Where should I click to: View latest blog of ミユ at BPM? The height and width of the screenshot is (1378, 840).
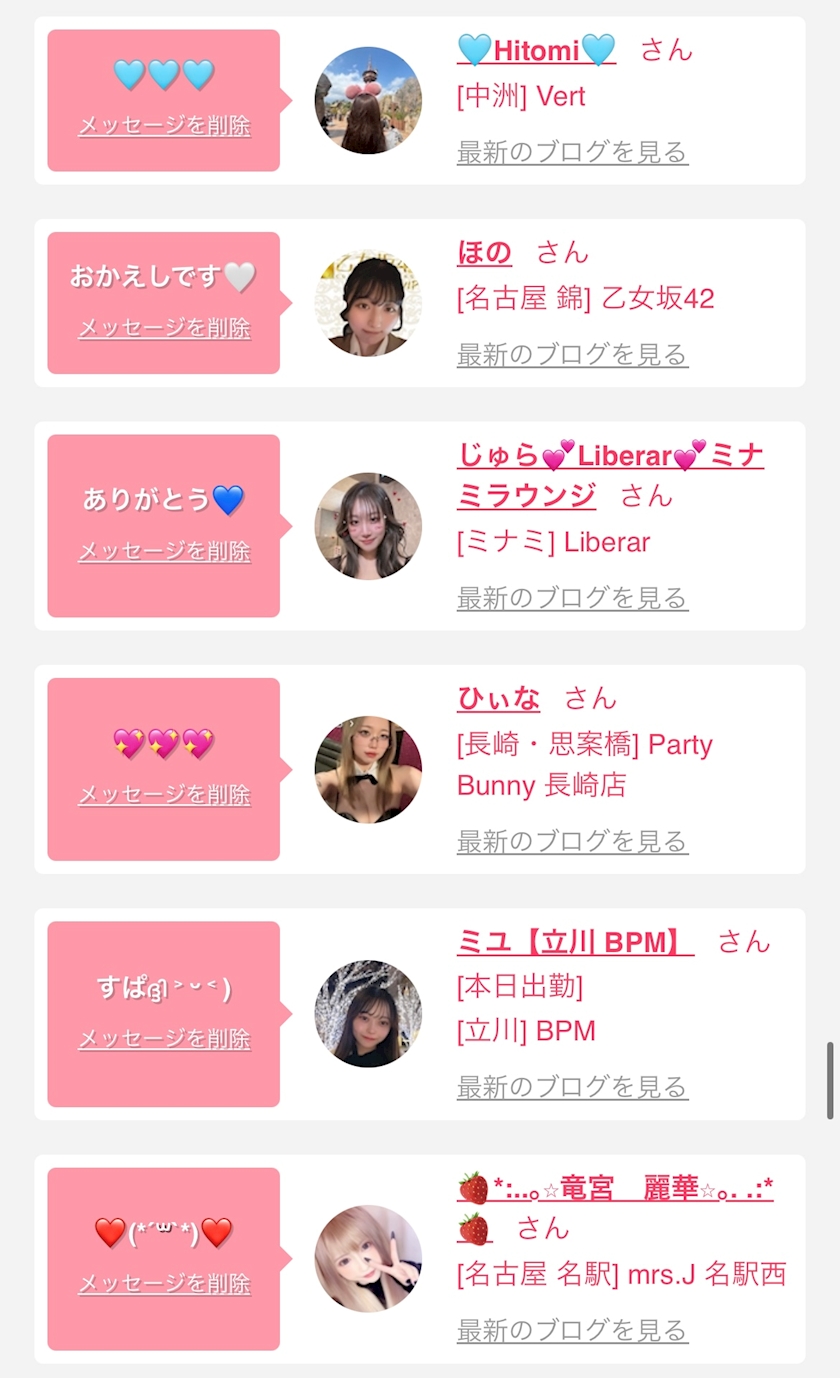(572, 1086)
